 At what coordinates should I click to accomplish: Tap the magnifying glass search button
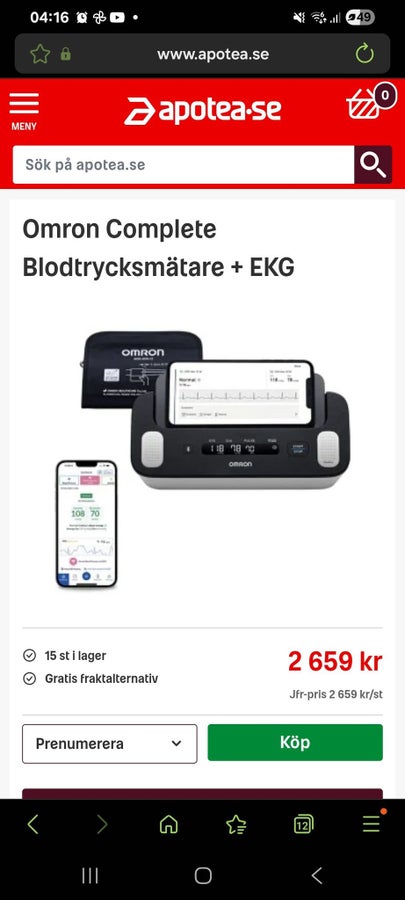(x=373, y=165)
